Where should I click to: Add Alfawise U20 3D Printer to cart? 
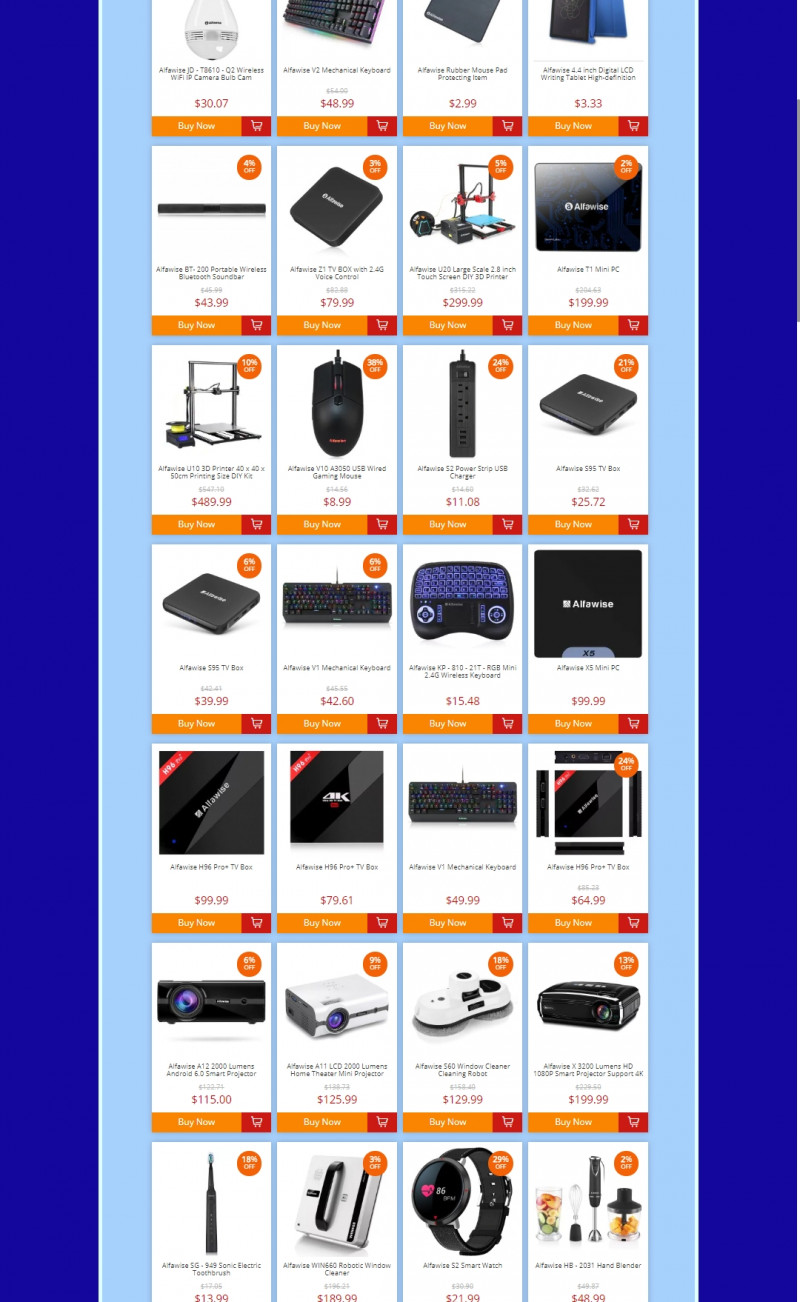click(x=507, y=325)
